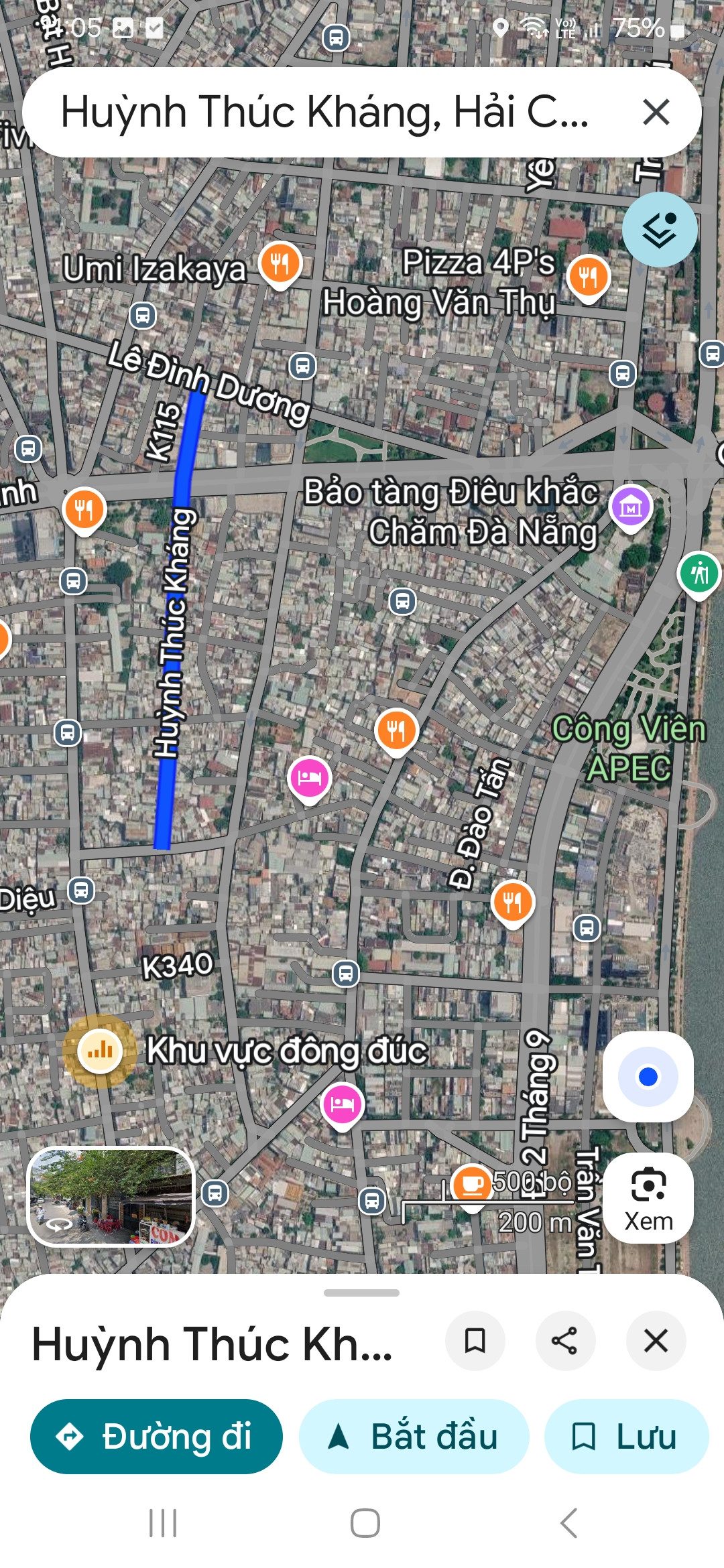Open the recent apps system button

[163, 1523]
